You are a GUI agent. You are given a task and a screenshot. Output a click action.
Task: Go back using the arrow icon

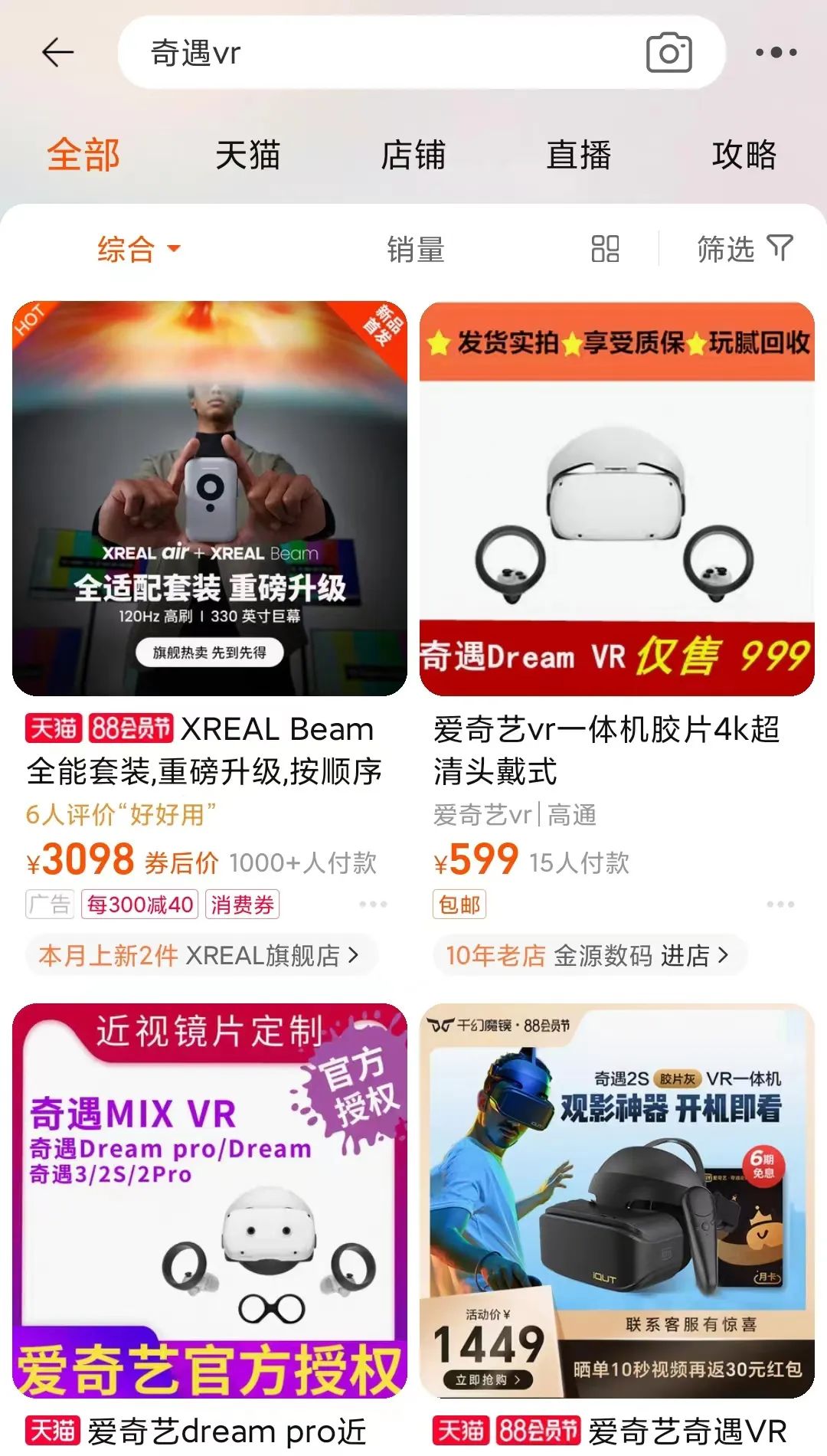(57, 53)
